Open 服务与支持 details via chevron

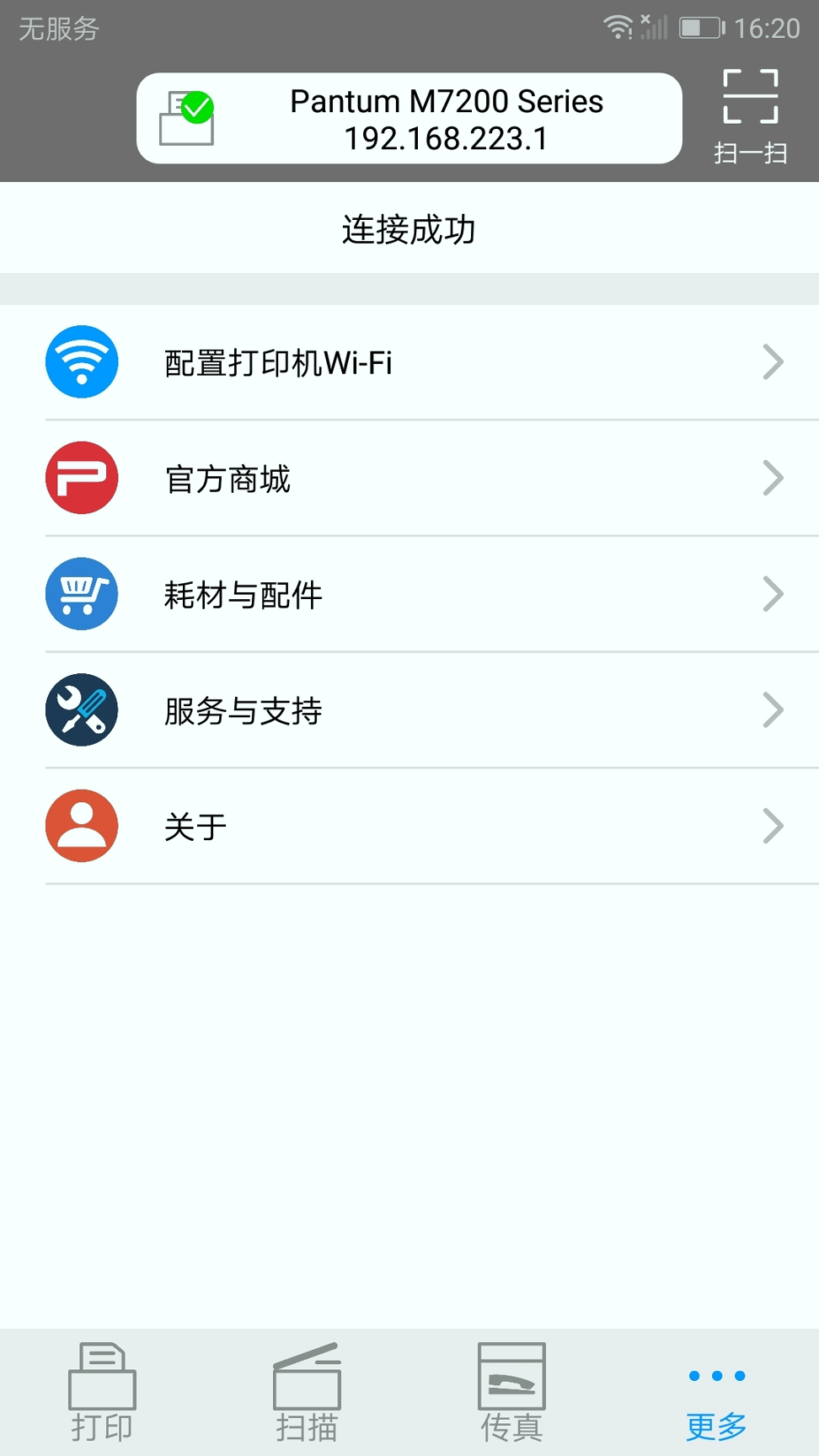[x=773, y=710]
